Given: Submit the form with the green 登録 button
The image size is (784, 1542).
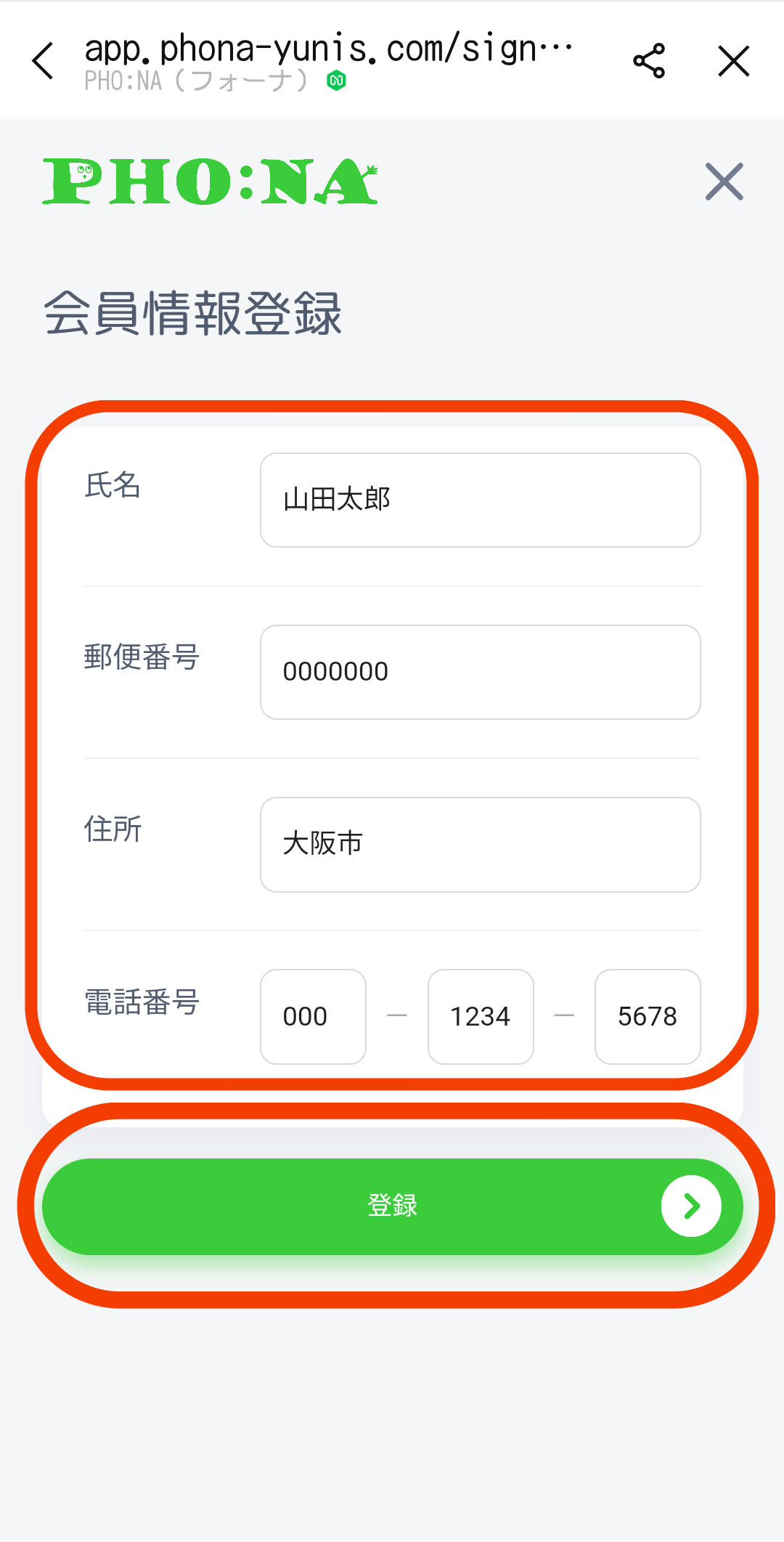Looking at the screenshot, I should (392, 1206).
